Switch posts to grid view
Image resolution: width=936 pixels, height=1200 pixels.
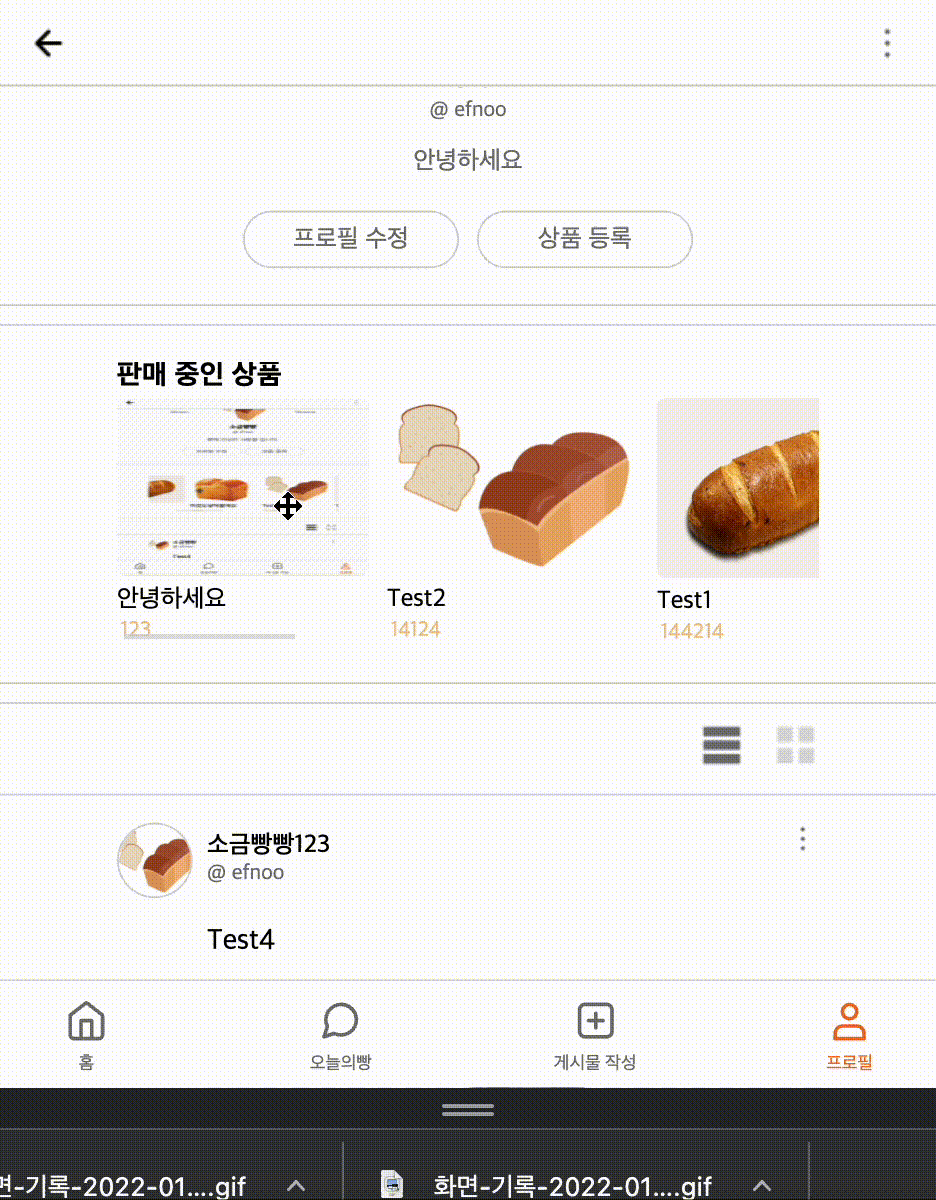796,746
